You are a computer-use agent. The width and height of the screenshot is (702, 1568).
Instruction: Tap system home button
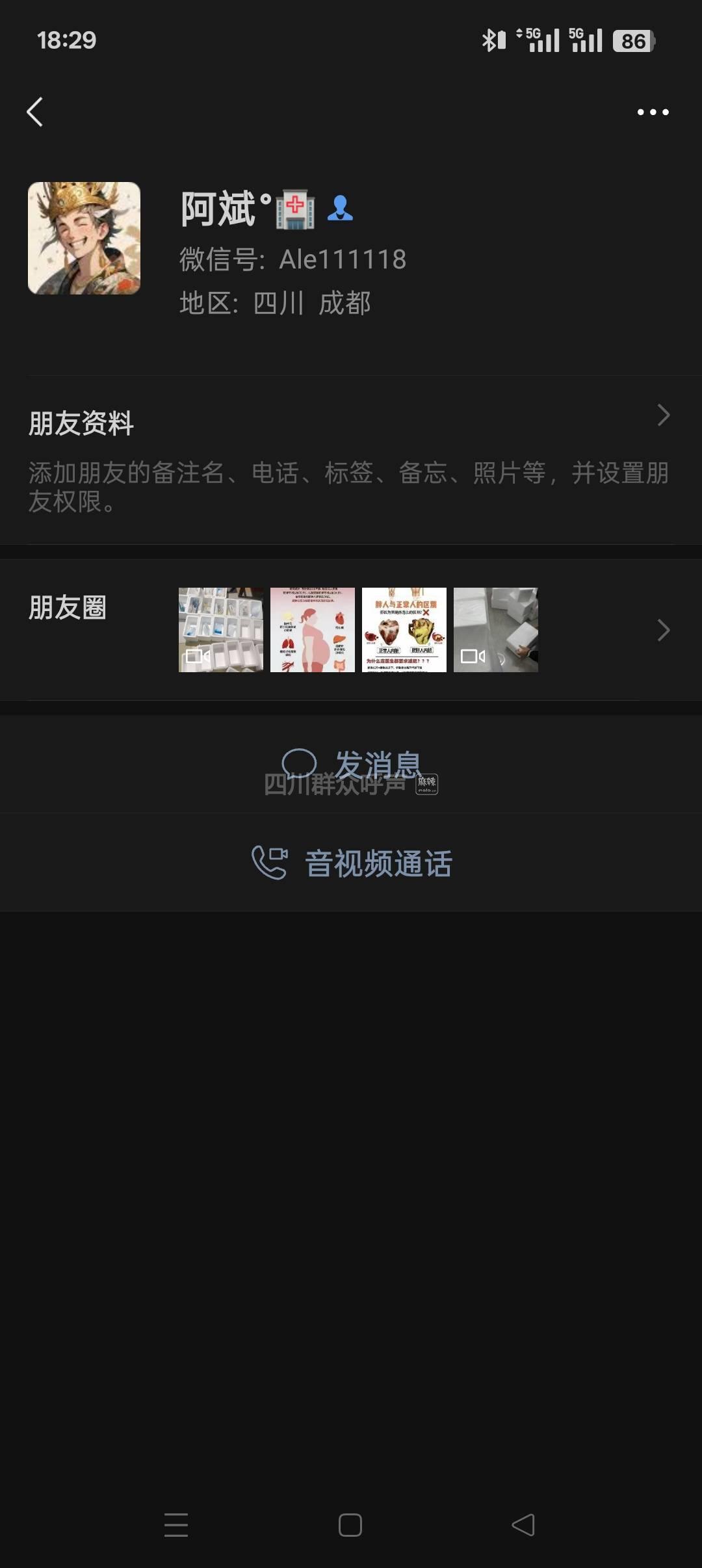tap(350, 1525)
